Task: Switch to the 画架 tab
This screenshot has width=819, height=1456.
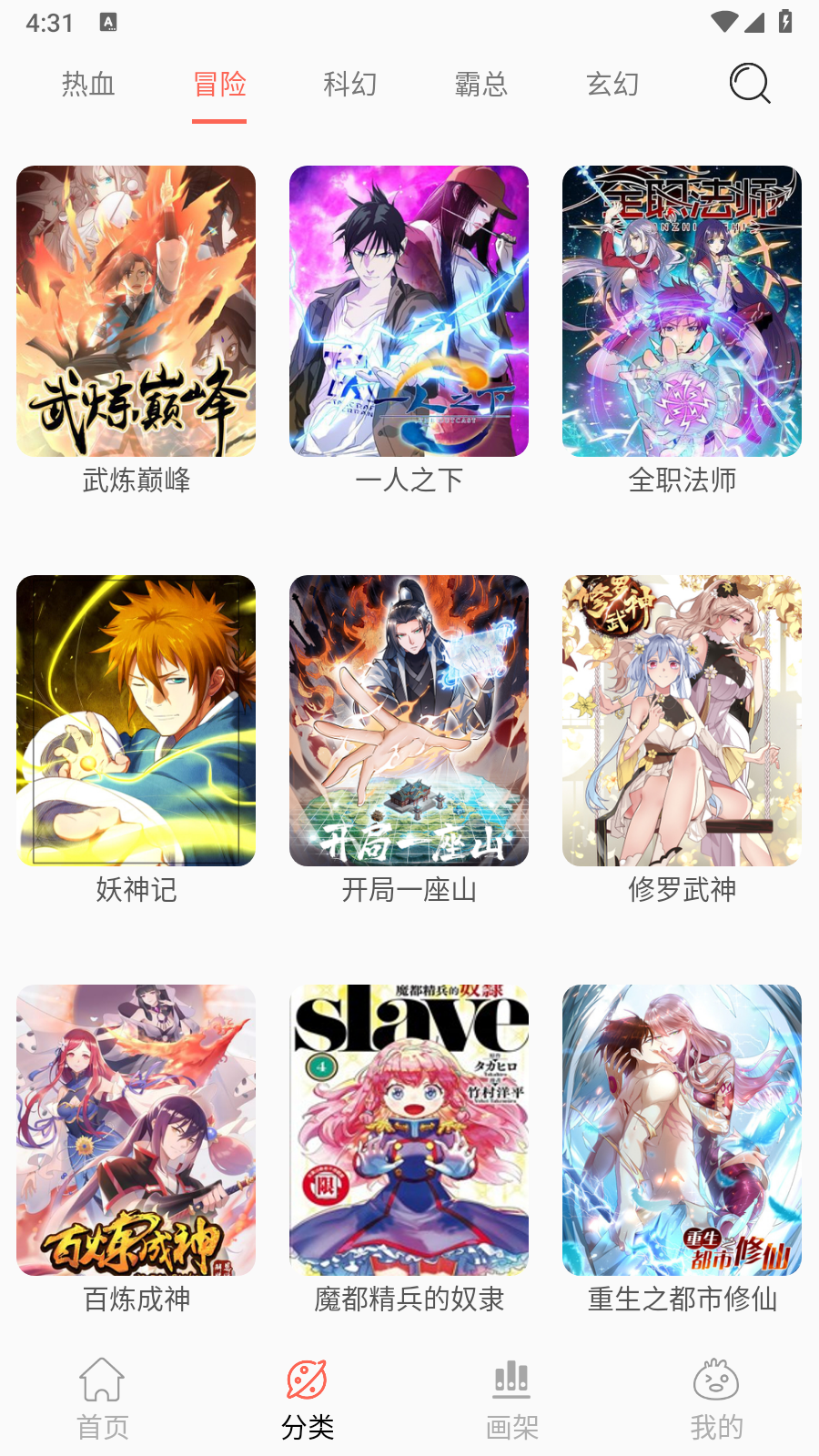Action: (511, 1398)
